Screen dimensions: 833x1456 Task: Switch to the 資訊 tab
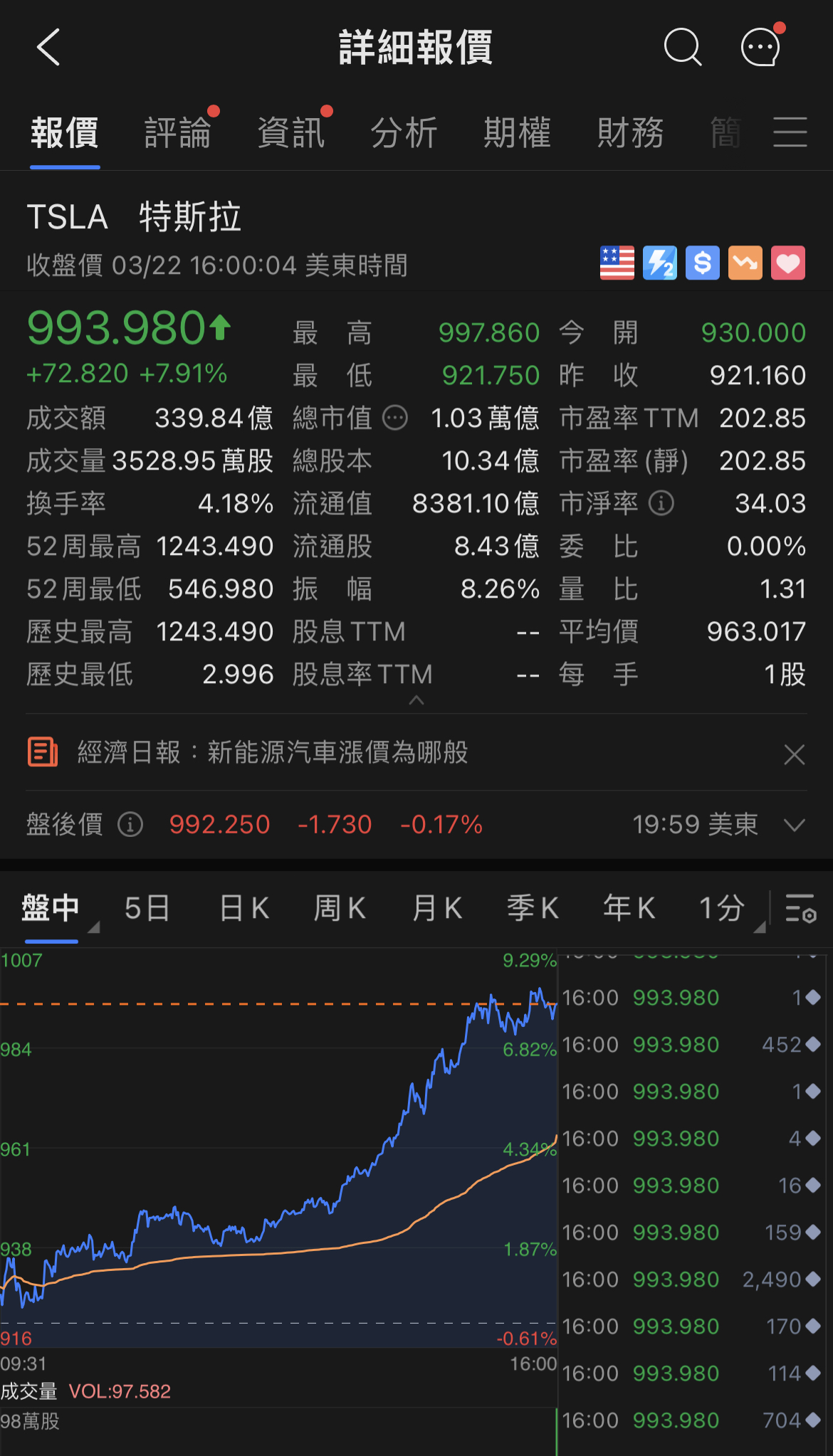[291, 133]
